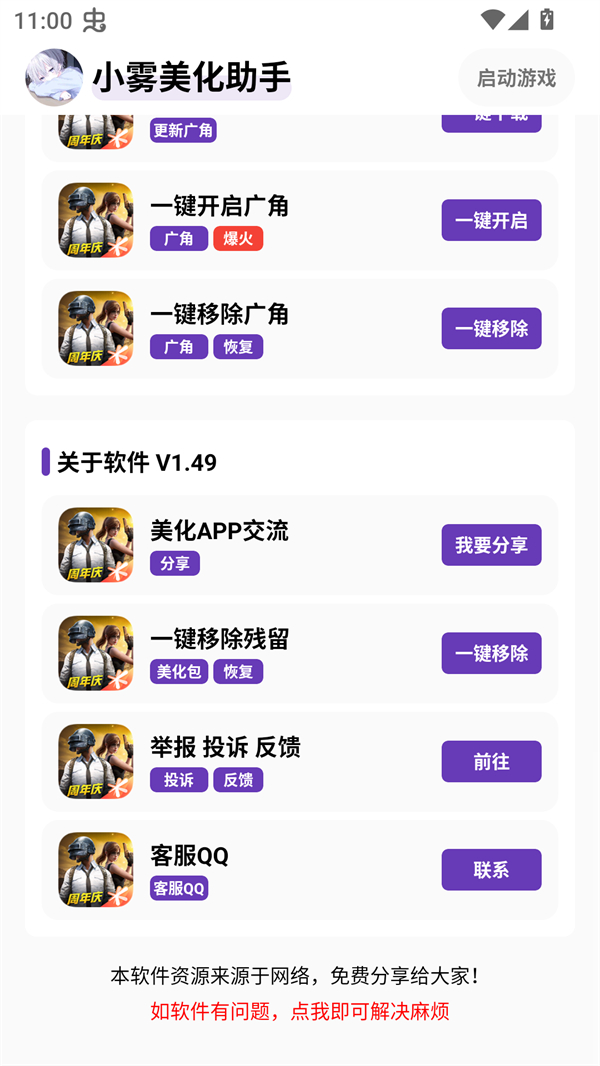The height and width of the screenshot is (1066, 600).
Task: Open the red 如软件有问题 help link
Action: click(x=300, y=1011)
